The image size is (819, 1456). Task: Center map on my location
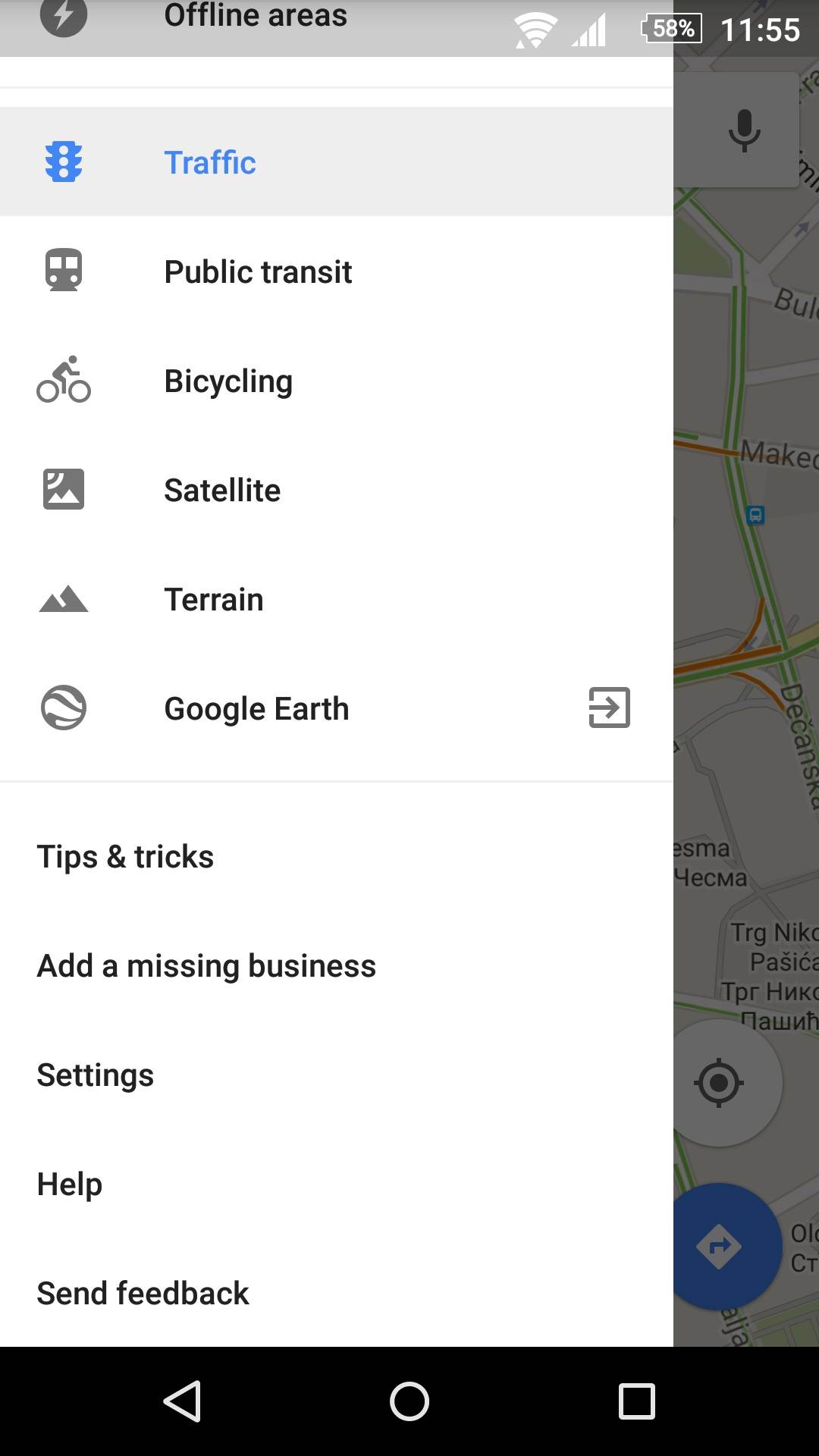719,1082
